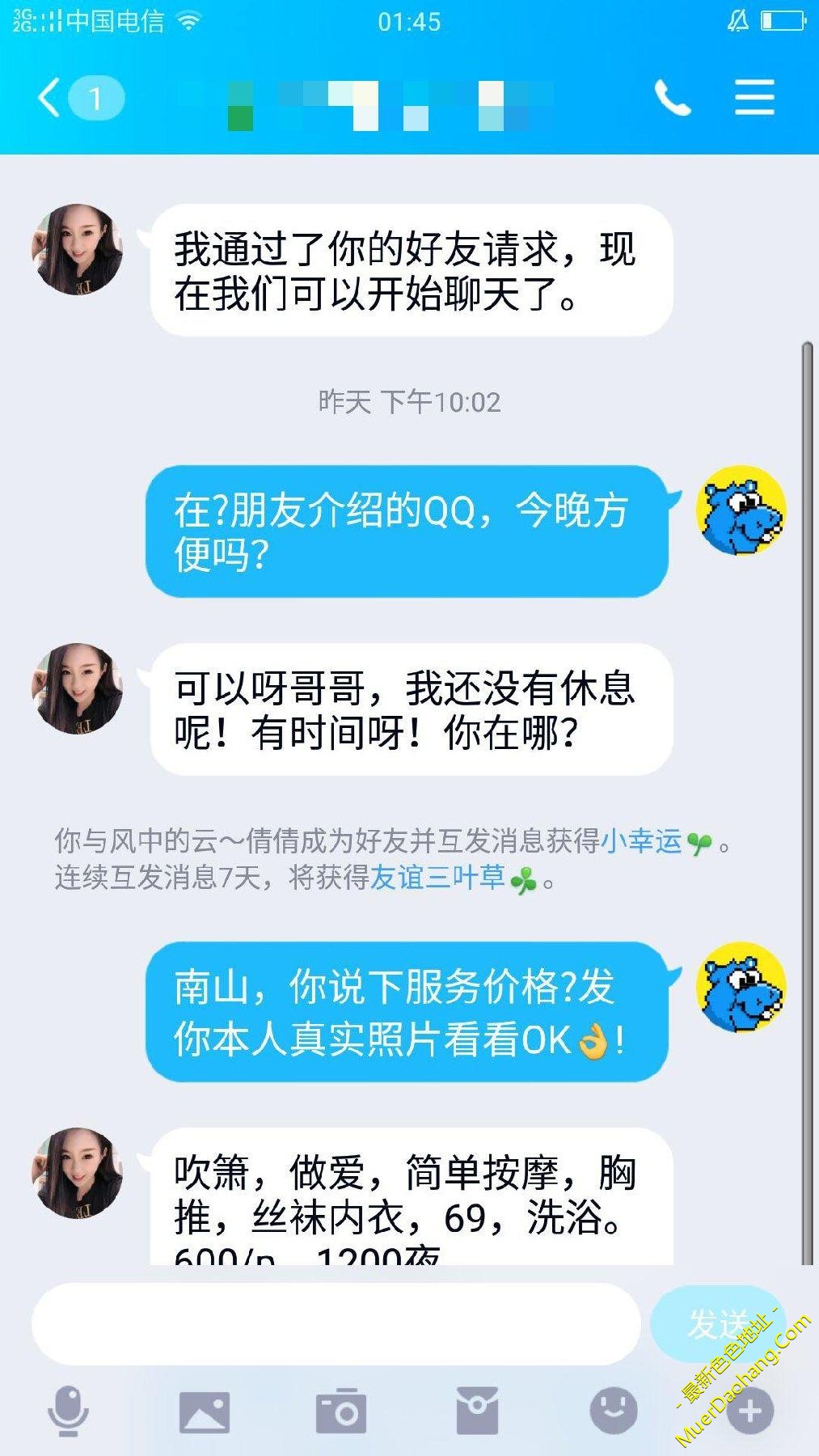
Task: Open the 友谊三叶草 link
Action: 437,878
